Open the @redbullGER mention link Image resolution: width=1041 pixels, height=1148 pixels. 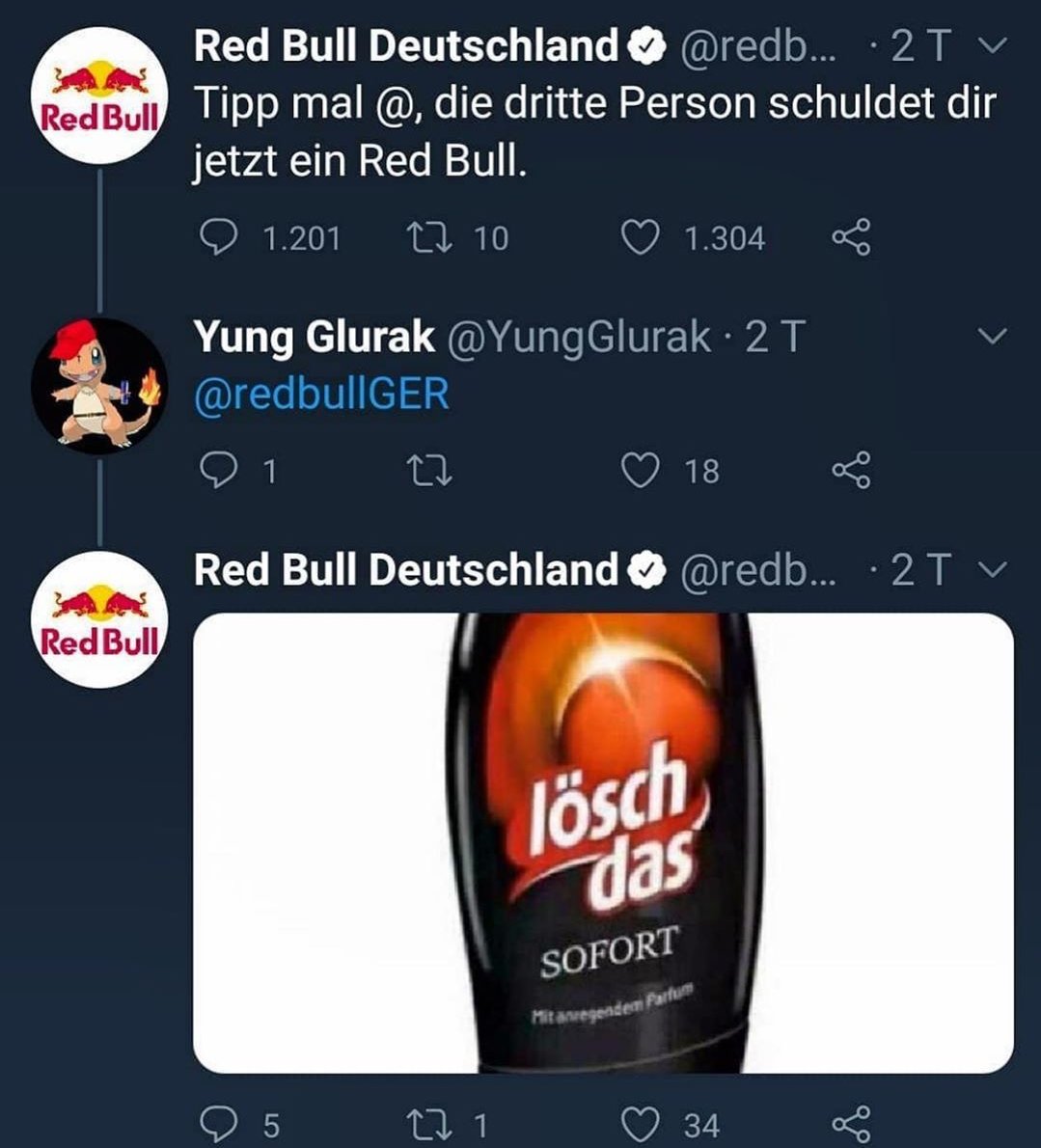pyautogui.click(x=321, y=396)
